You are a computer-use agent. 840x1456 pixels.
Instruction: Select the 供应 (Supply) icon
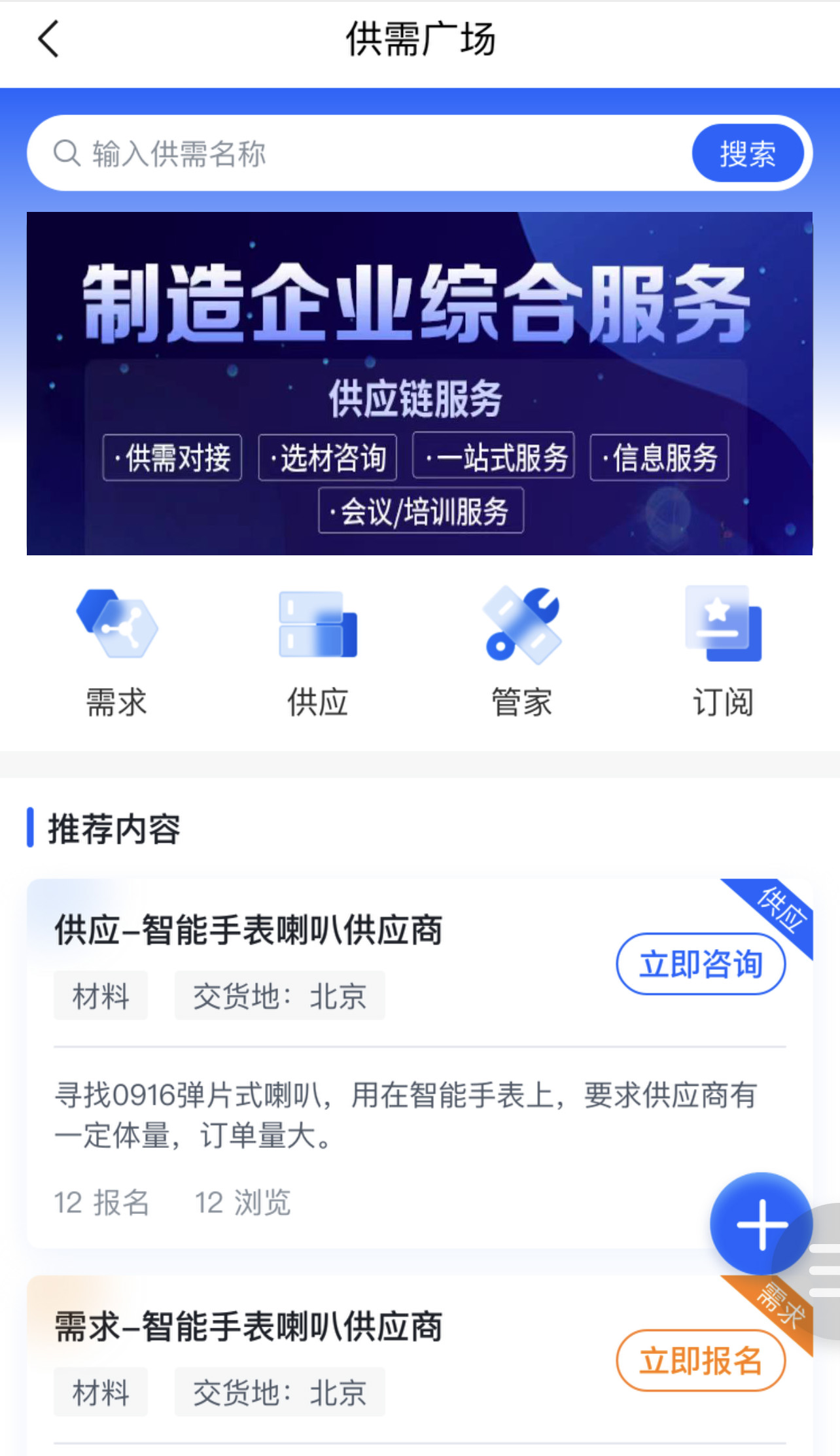[x=319, y=654]
